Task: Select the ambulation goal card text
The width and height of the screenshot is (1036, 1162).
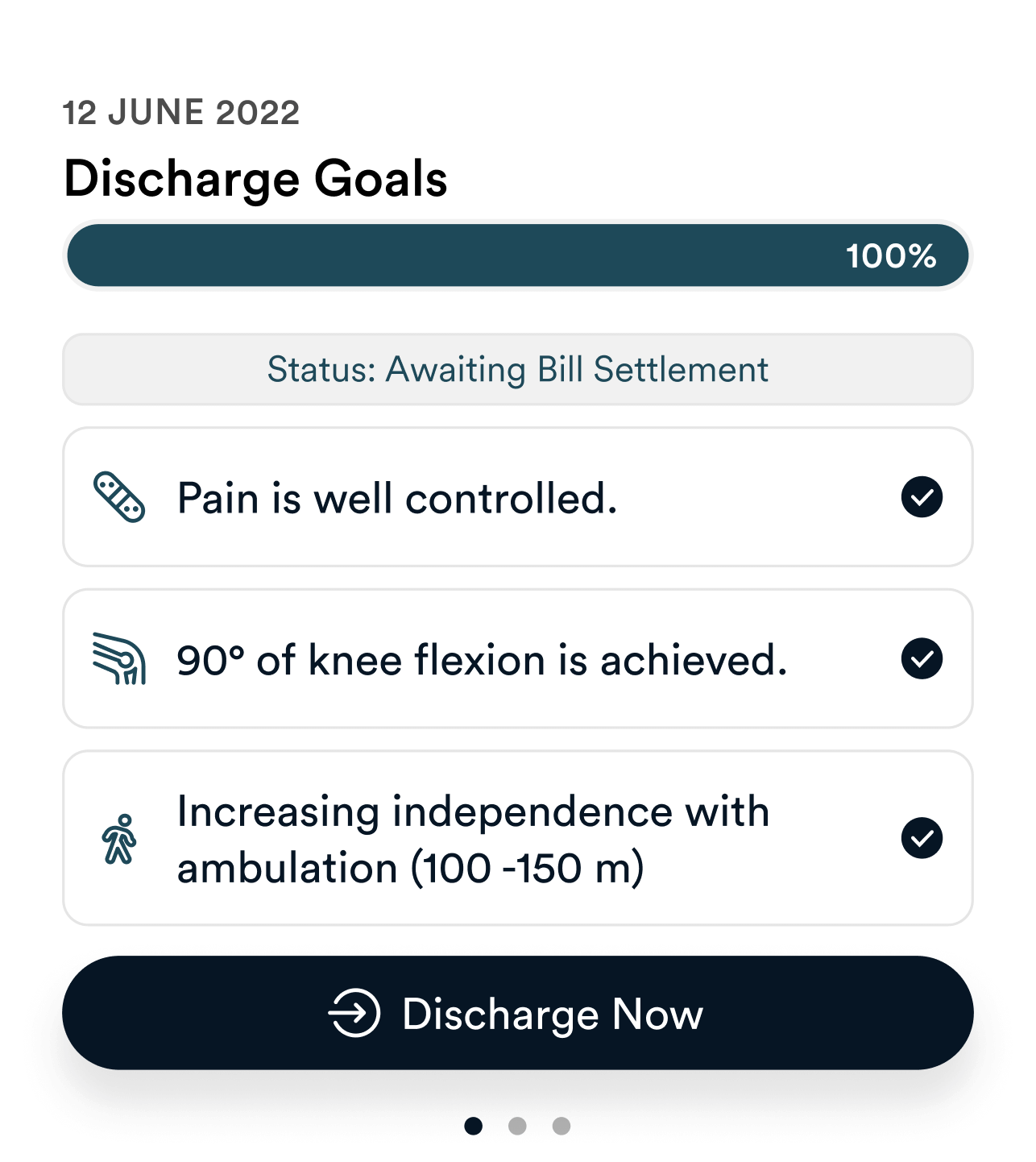Action: tap(473, 839)
